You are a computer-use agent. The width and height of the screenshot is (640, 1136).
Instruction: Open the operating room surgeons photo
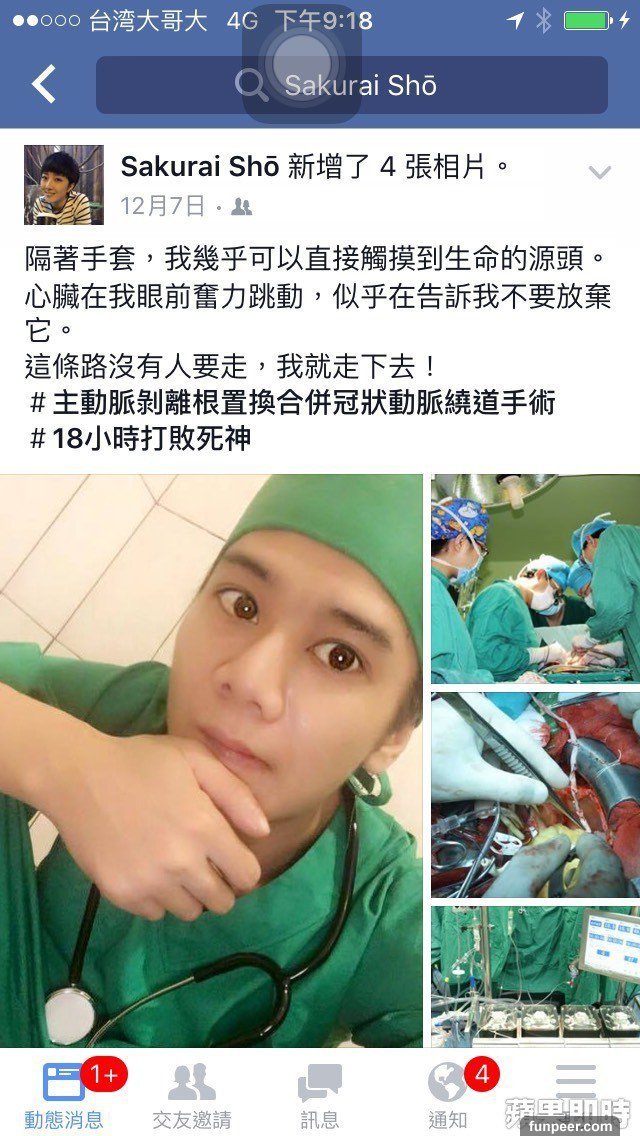point(535,578)
